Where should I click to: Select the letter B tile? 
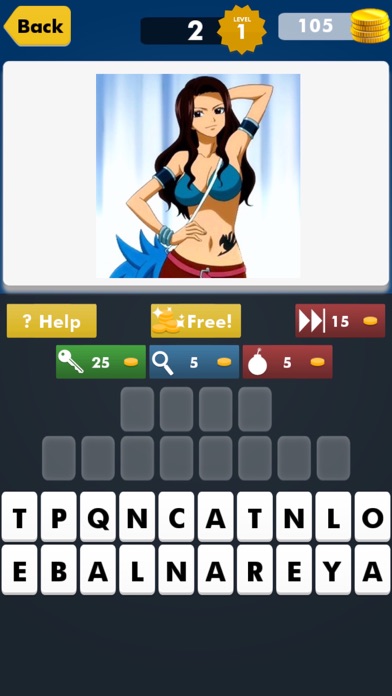coord(59,570)
